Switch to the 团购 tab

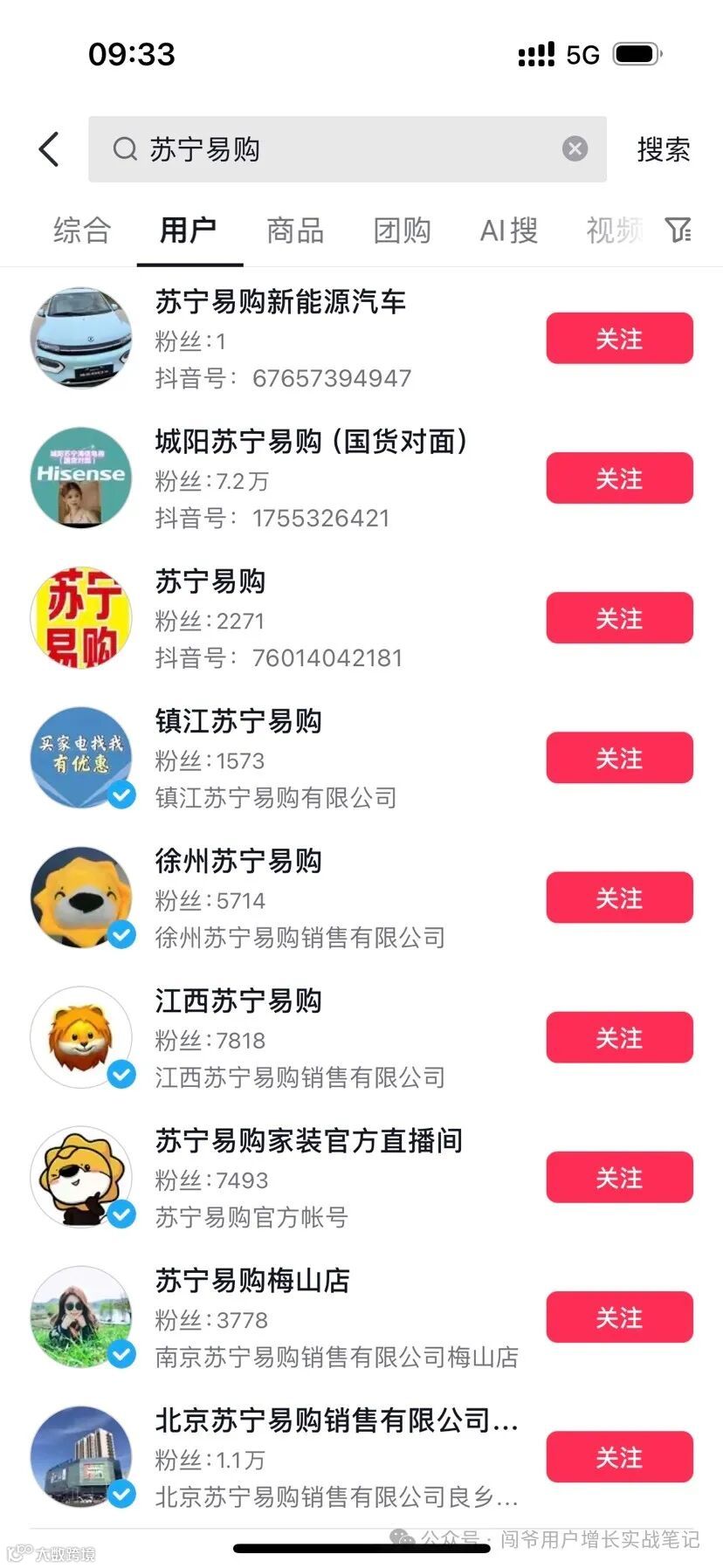[x=402, y=230]
